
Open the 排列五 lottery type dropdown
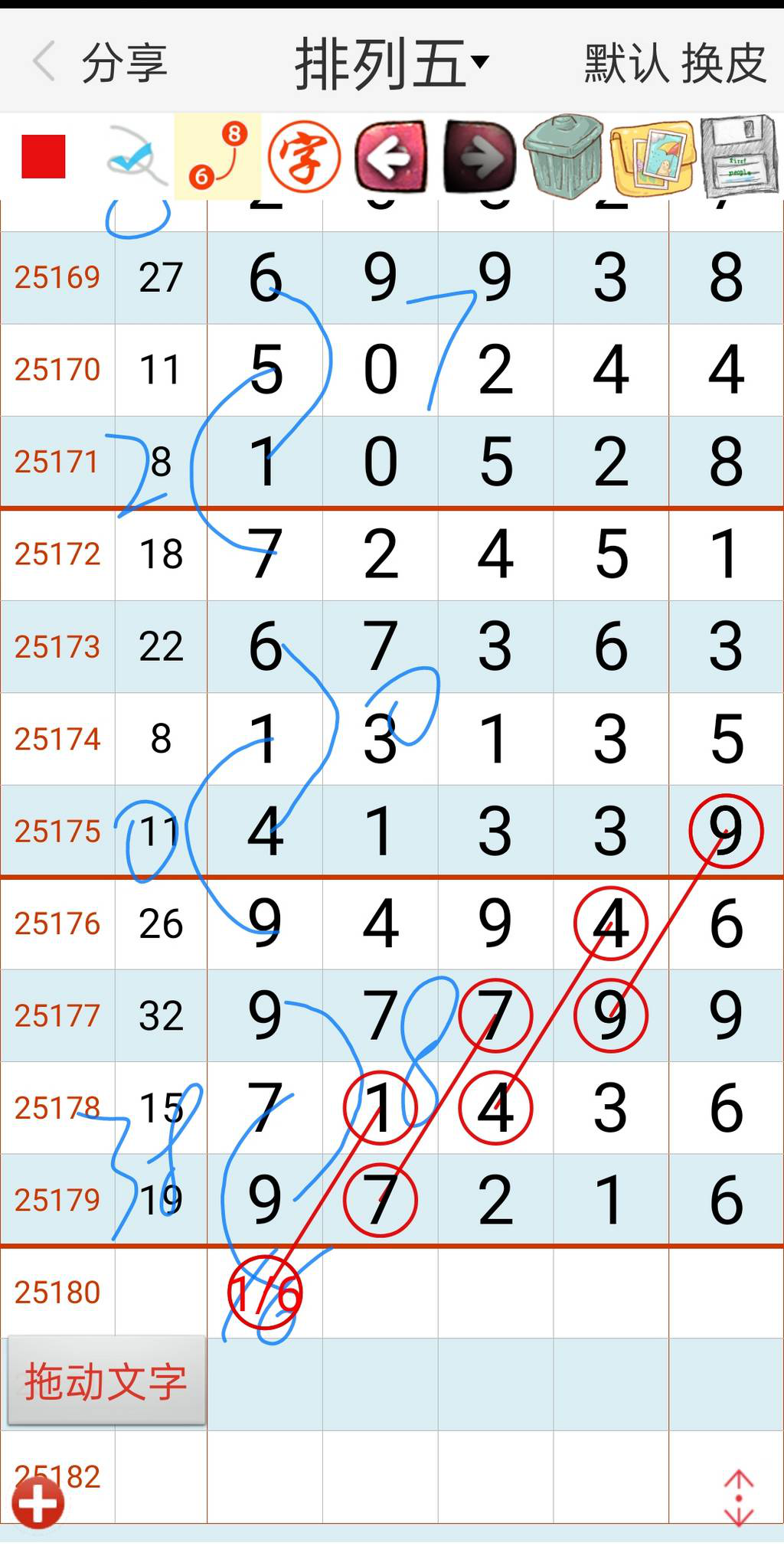click(x=391, y=63)
